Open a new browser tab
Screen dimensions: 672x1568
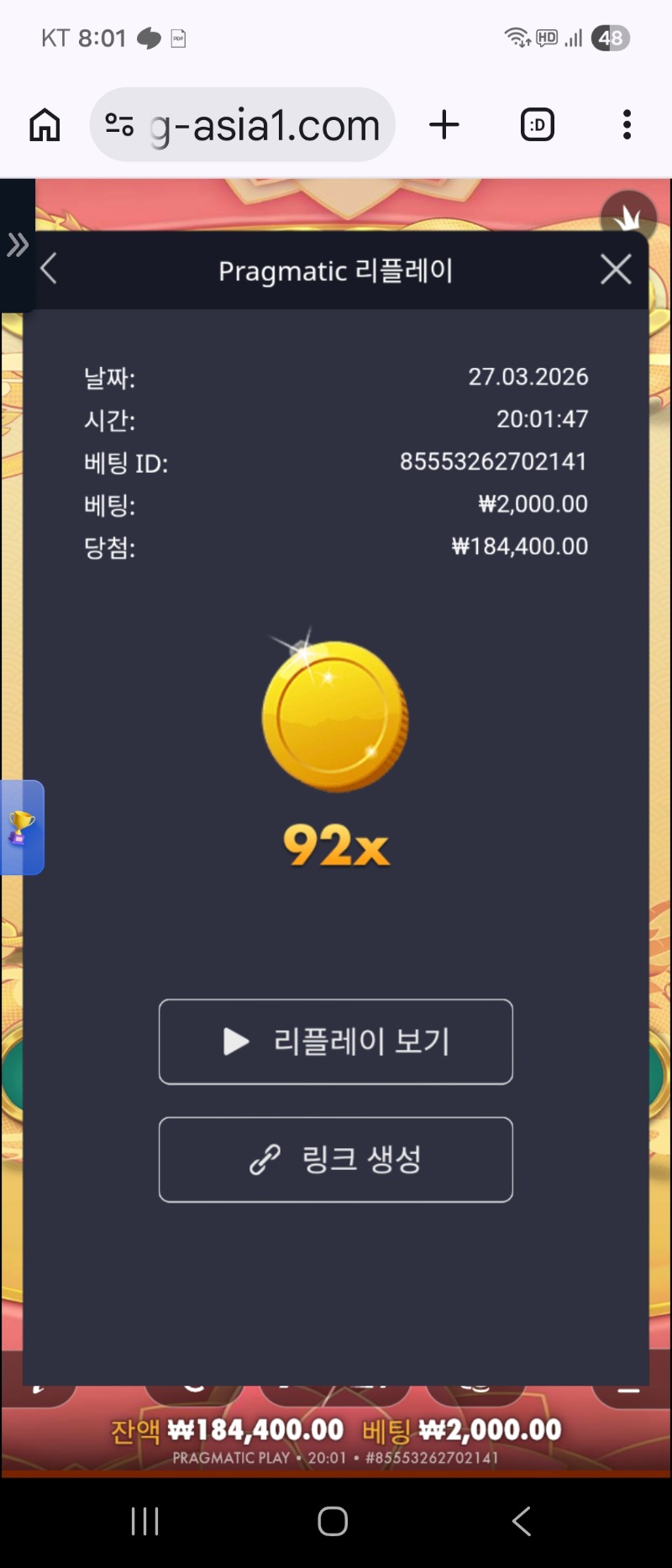point(444,125)
